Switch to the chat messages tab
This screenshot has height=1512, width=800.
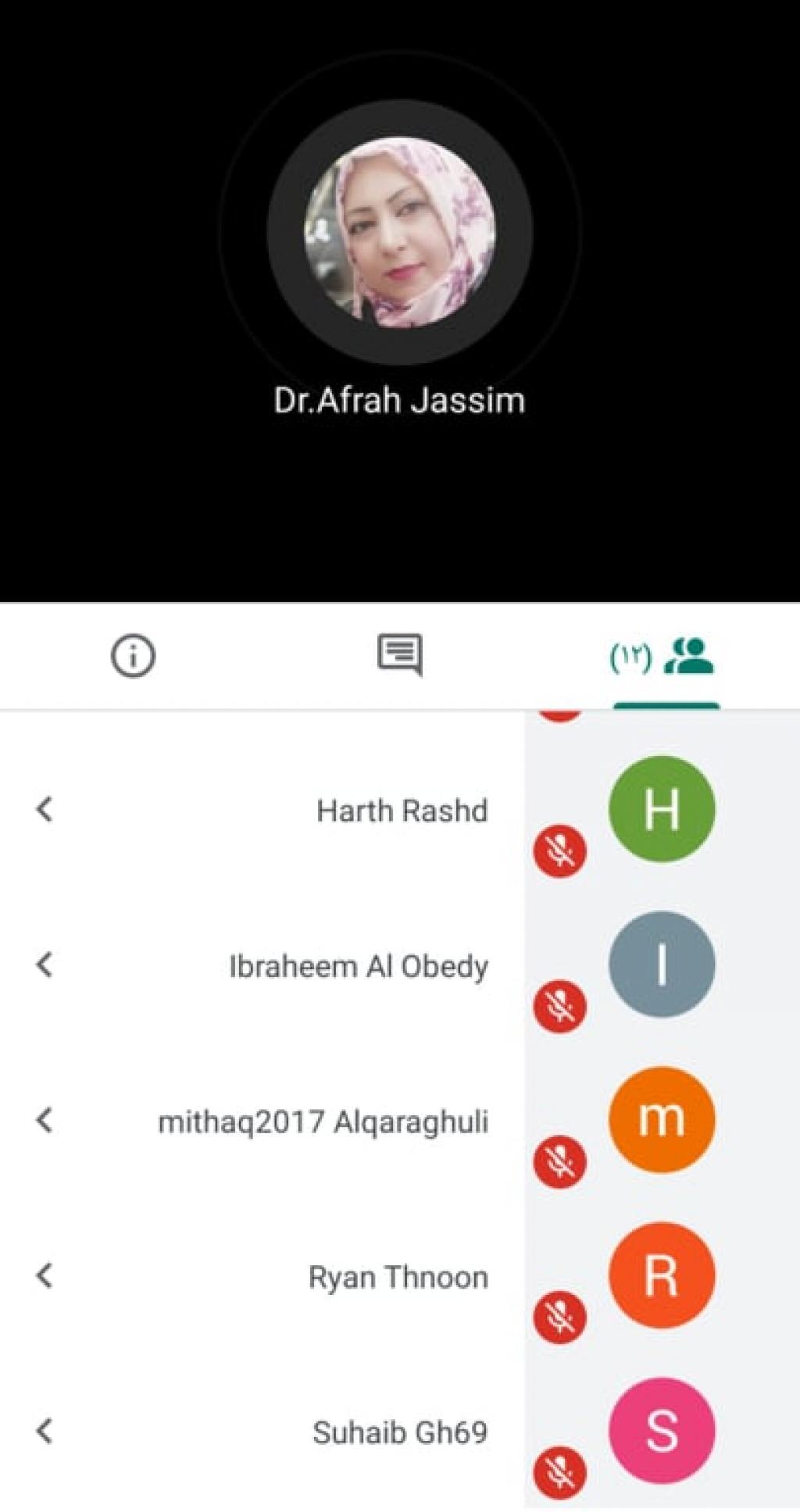click(399, 654)
